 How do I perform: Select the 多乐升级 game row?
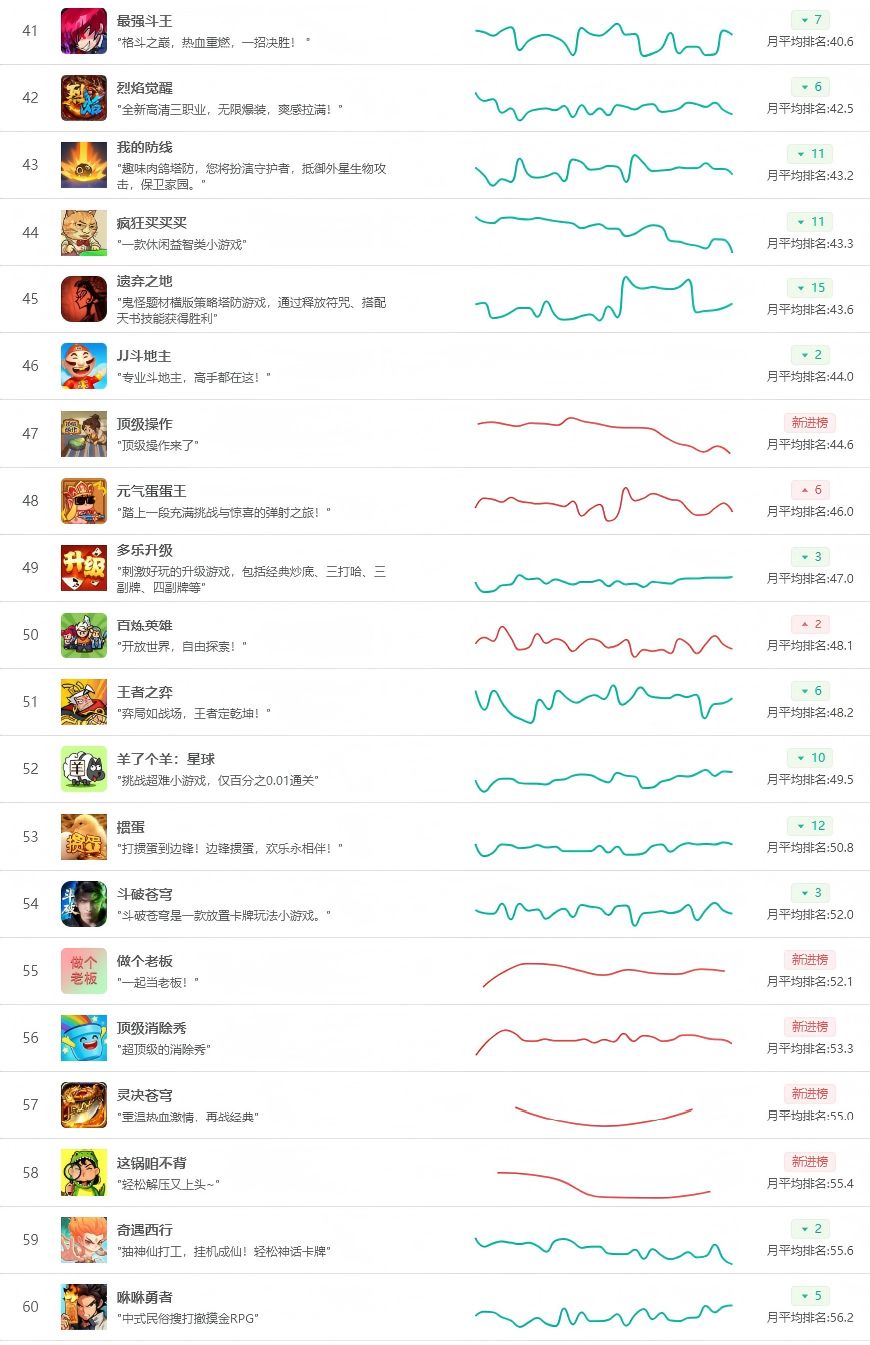[x=435, y=567]
